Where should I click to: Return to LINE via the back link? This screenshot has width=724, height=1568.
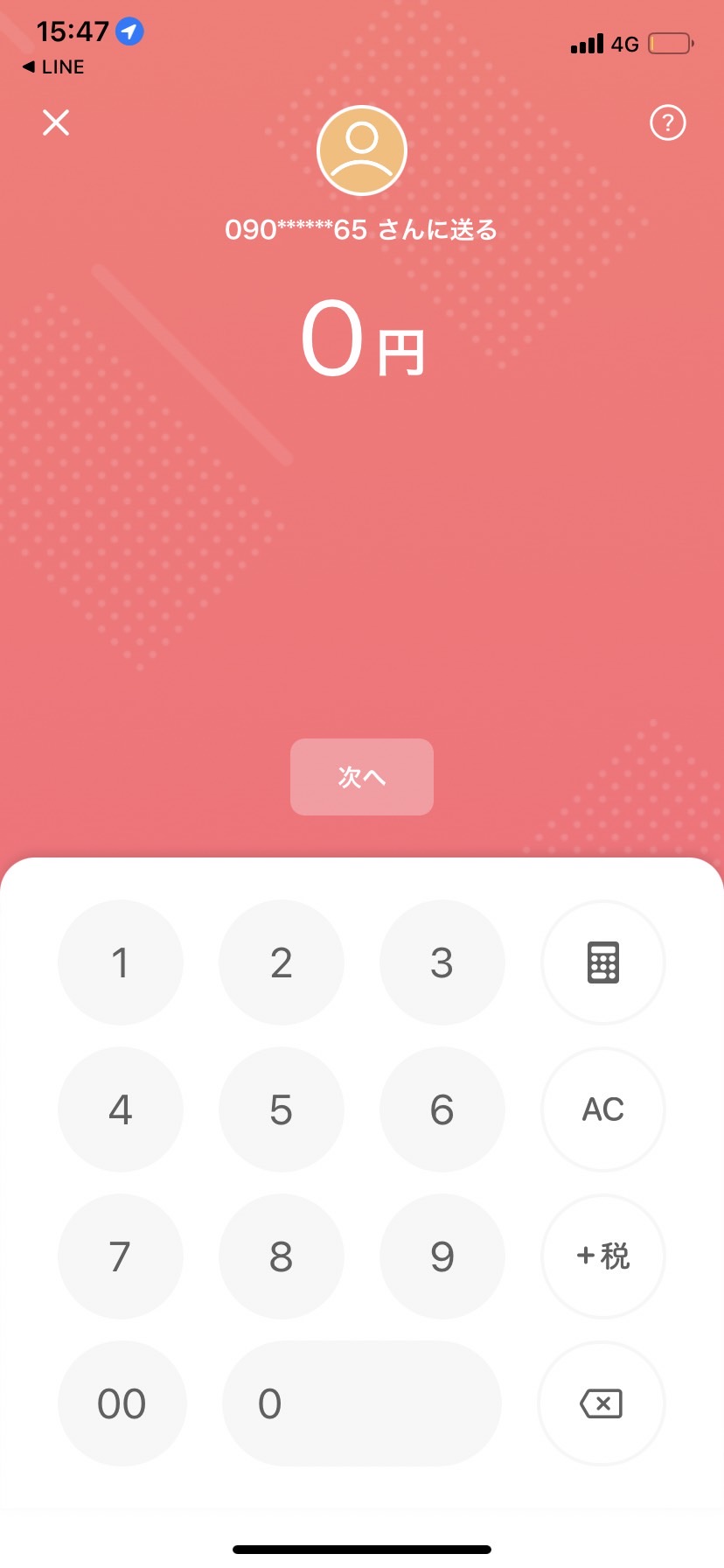53,66
